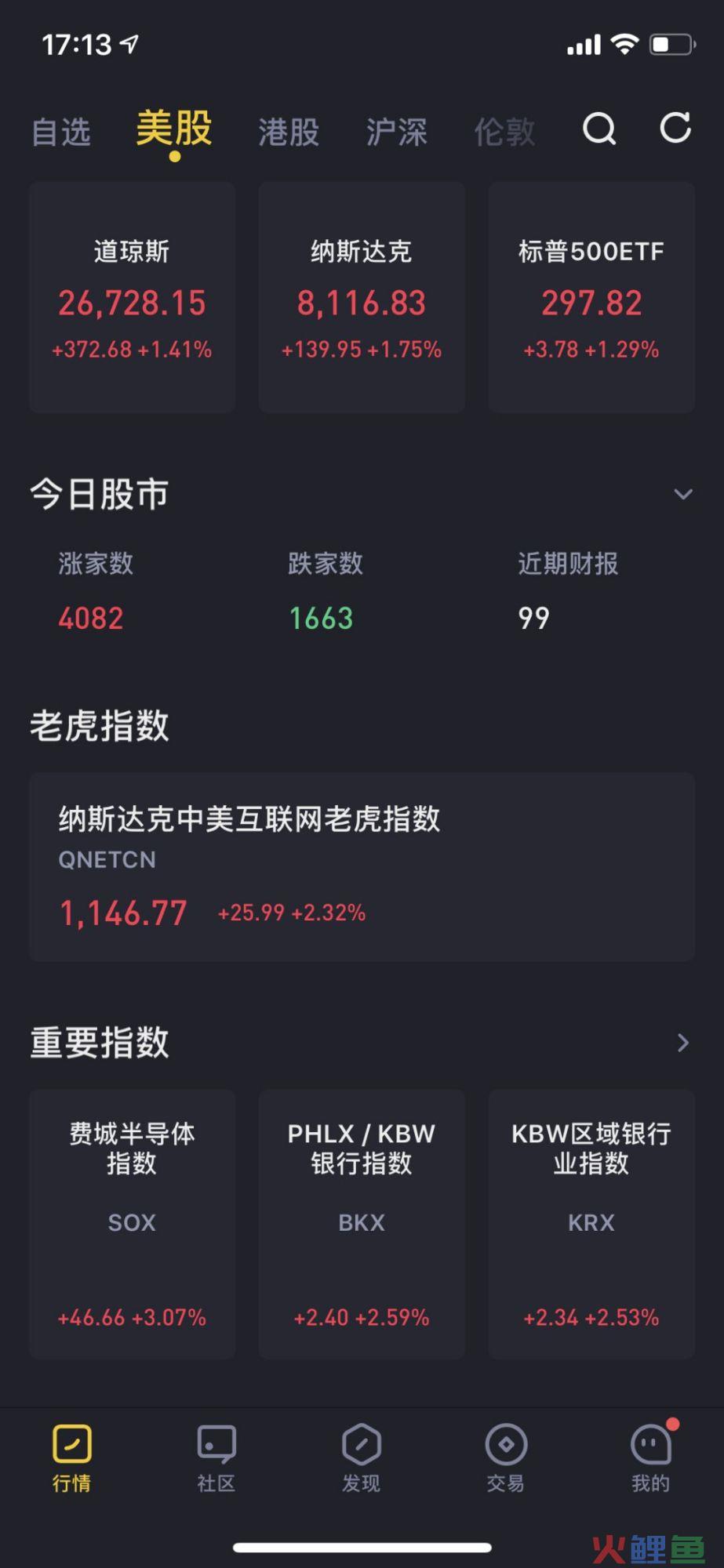This screenshot has width=724, height=1568.
Task: Go to the 发现 tab
Action: (362, 1458)
